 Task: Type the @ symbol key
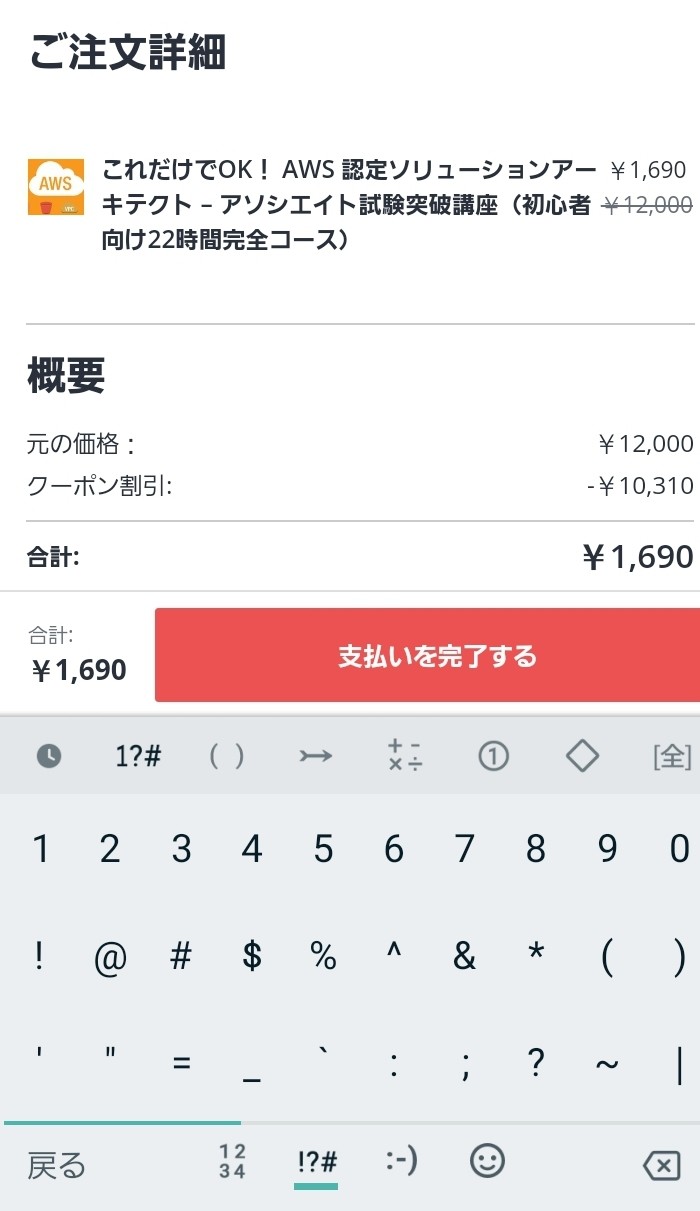coord(110,957)
